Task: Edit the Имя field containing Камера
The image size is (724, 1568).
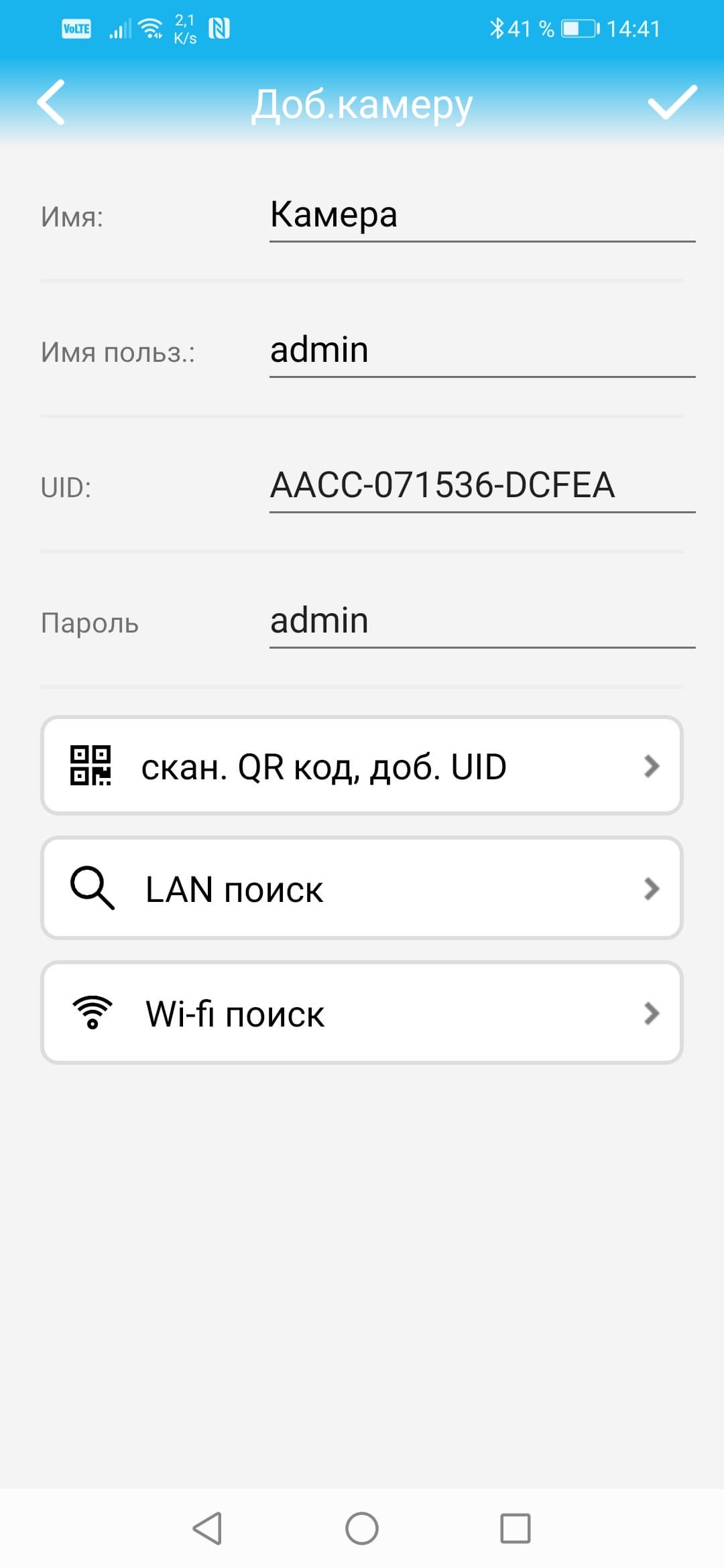Action: (481, 216)
